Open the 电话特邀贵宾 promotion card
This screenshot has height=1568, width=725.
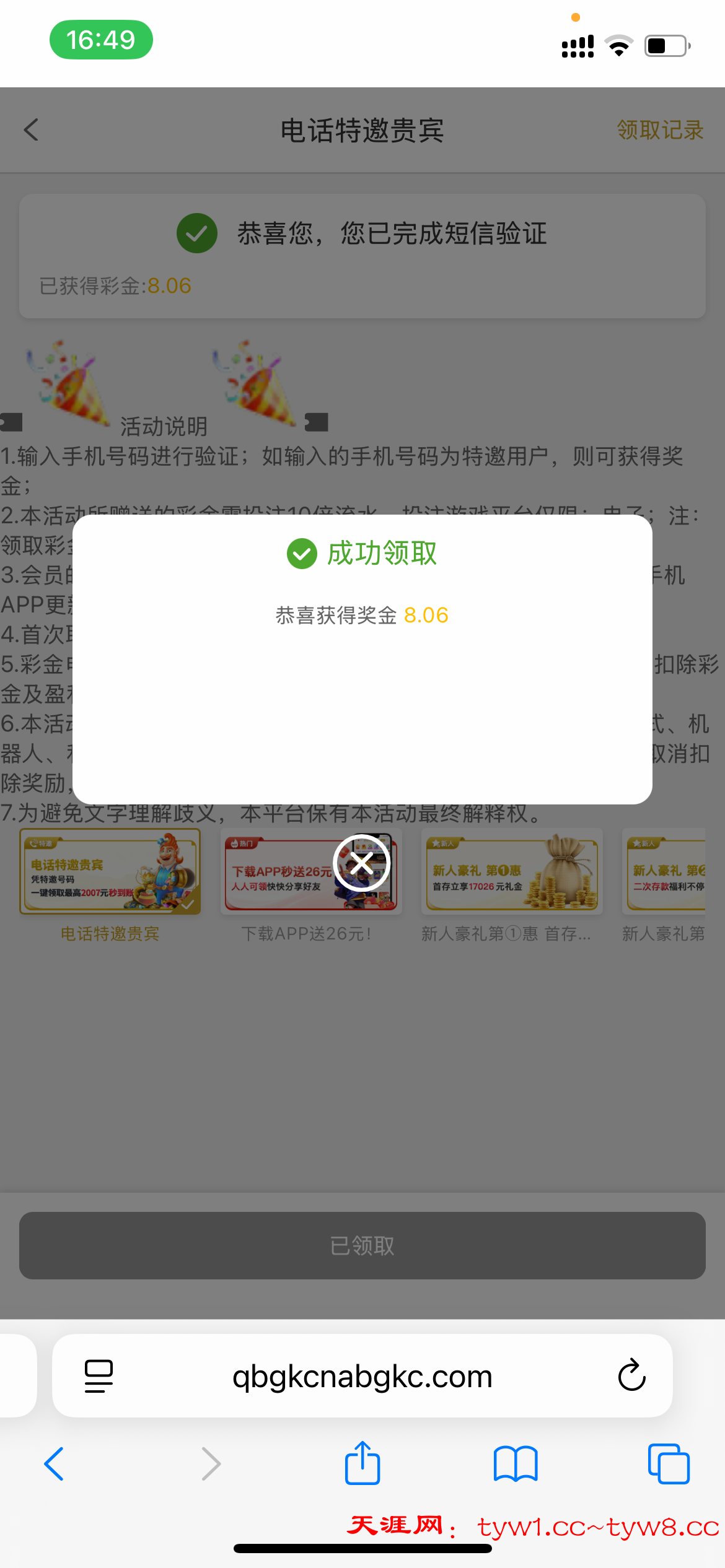(x=110, y=872)
